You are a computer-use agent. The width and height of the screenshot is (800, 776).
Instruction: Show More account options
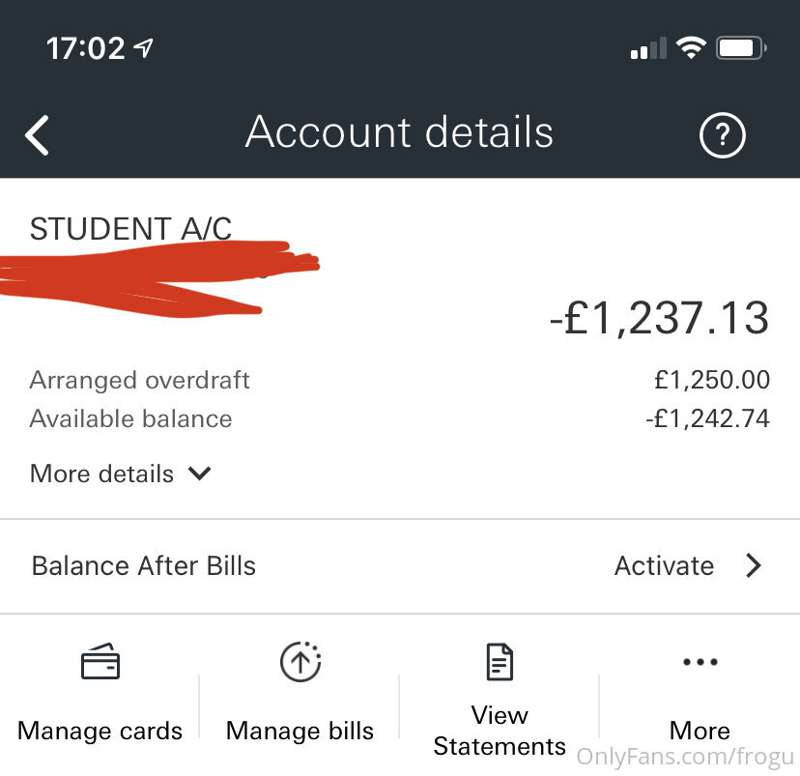point(699,695)
